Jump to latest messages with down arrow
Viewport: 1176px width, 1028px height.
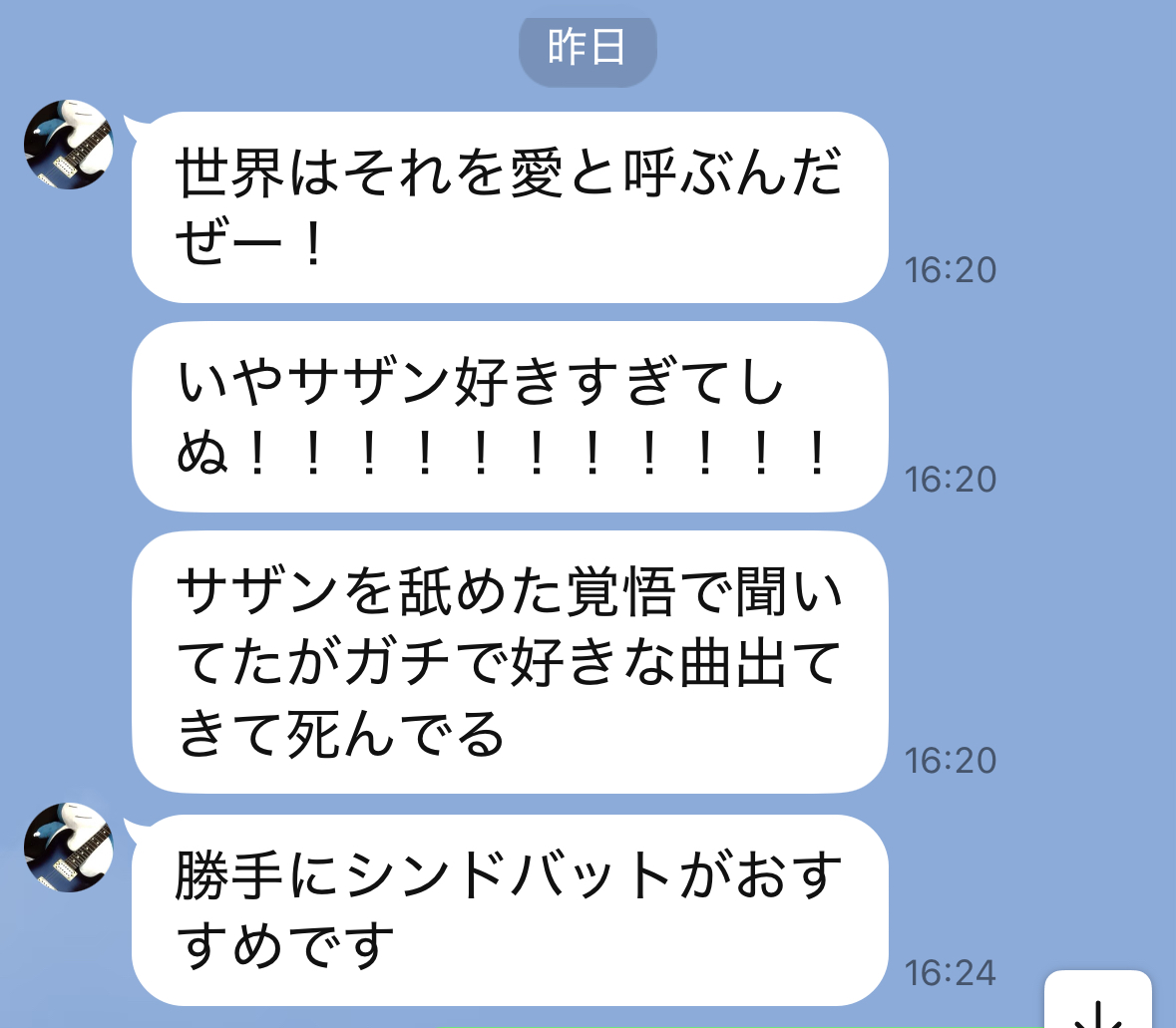click(1098, 1005)
